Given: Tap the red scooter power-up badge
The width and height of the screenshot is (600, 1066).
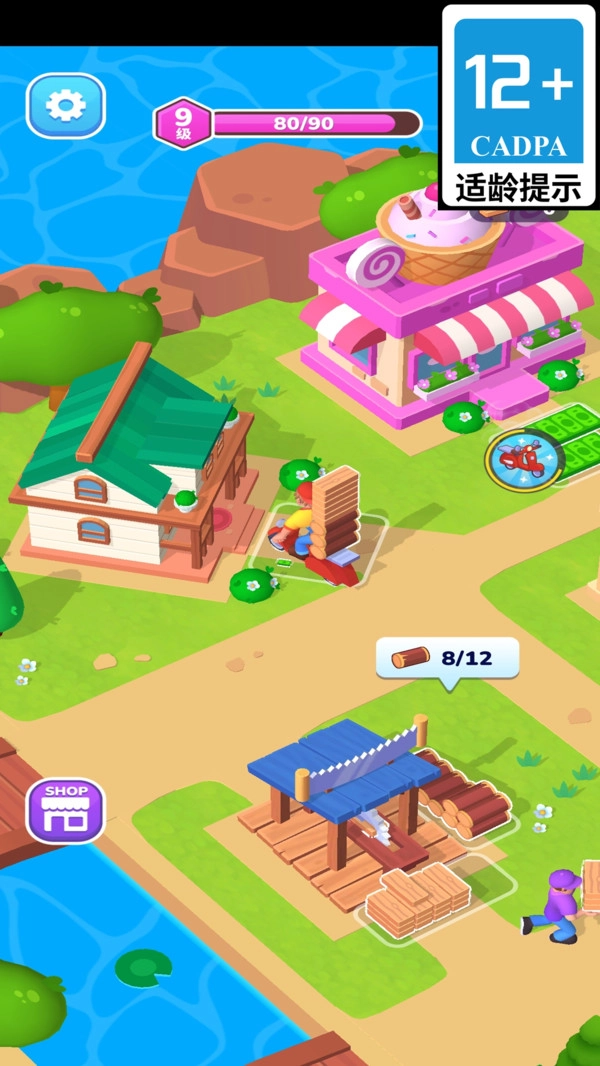Looking at the screenshot, I should pyautogui.click(x=524, y=460).
